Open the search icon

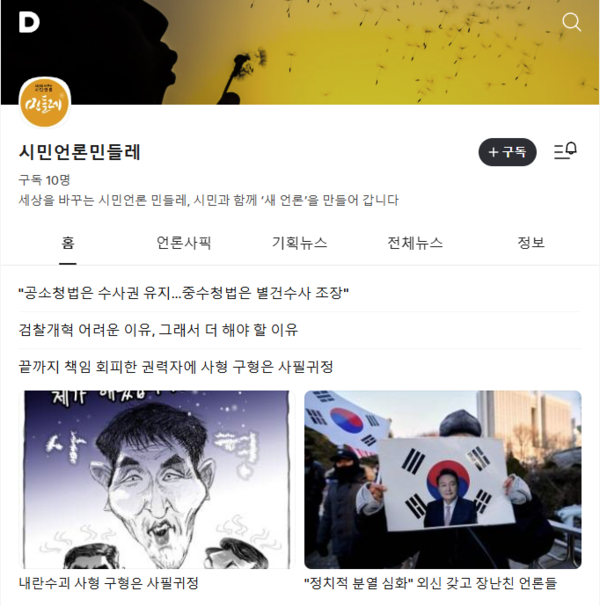(572, 22)
